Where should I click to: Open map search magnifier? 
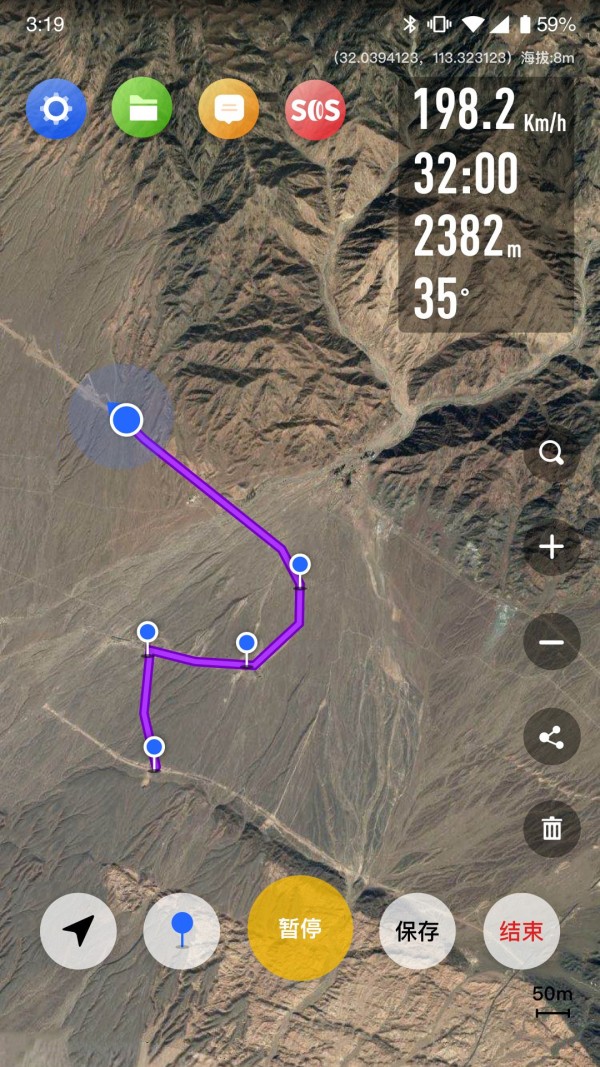pos(551,453)
